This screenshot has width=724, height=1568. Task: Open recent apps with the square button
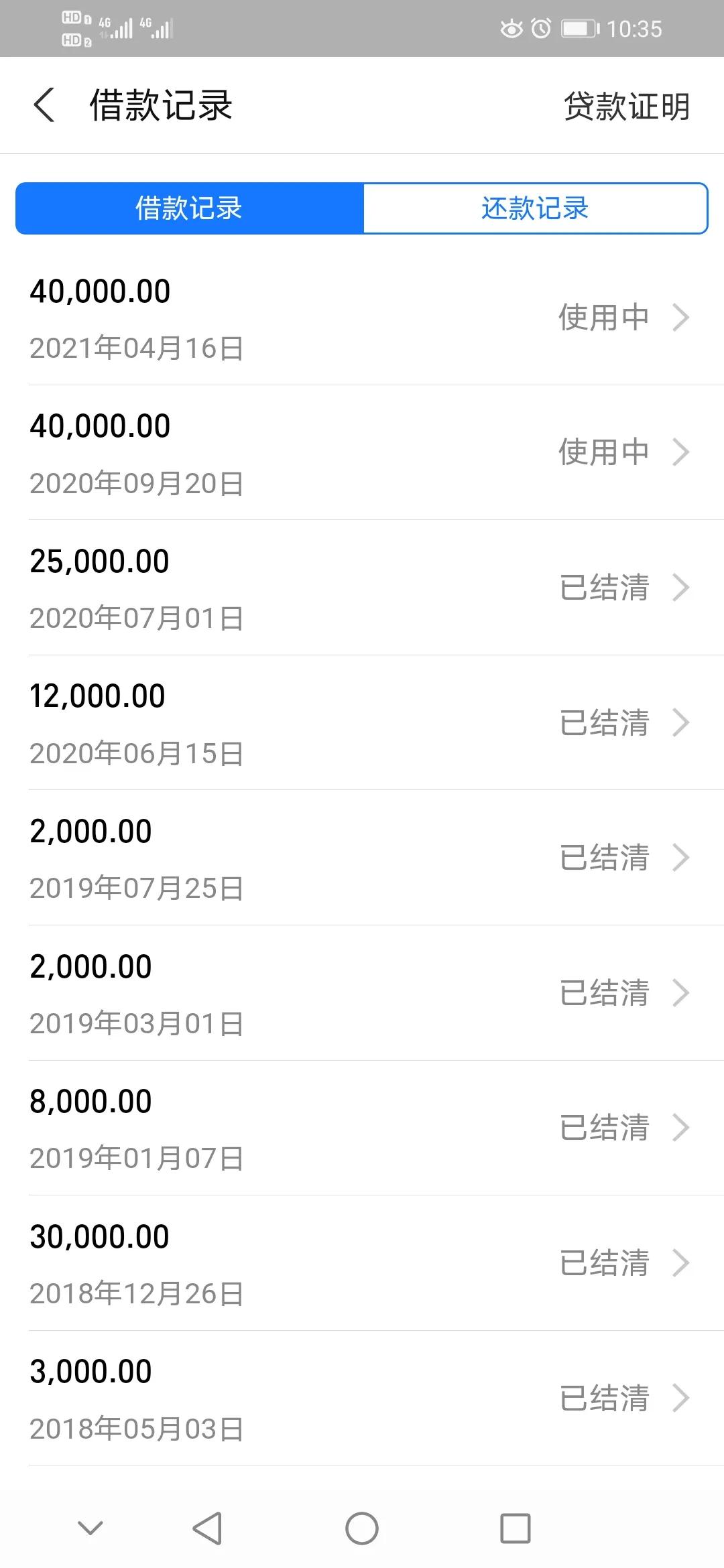[x=516, y=1528]
